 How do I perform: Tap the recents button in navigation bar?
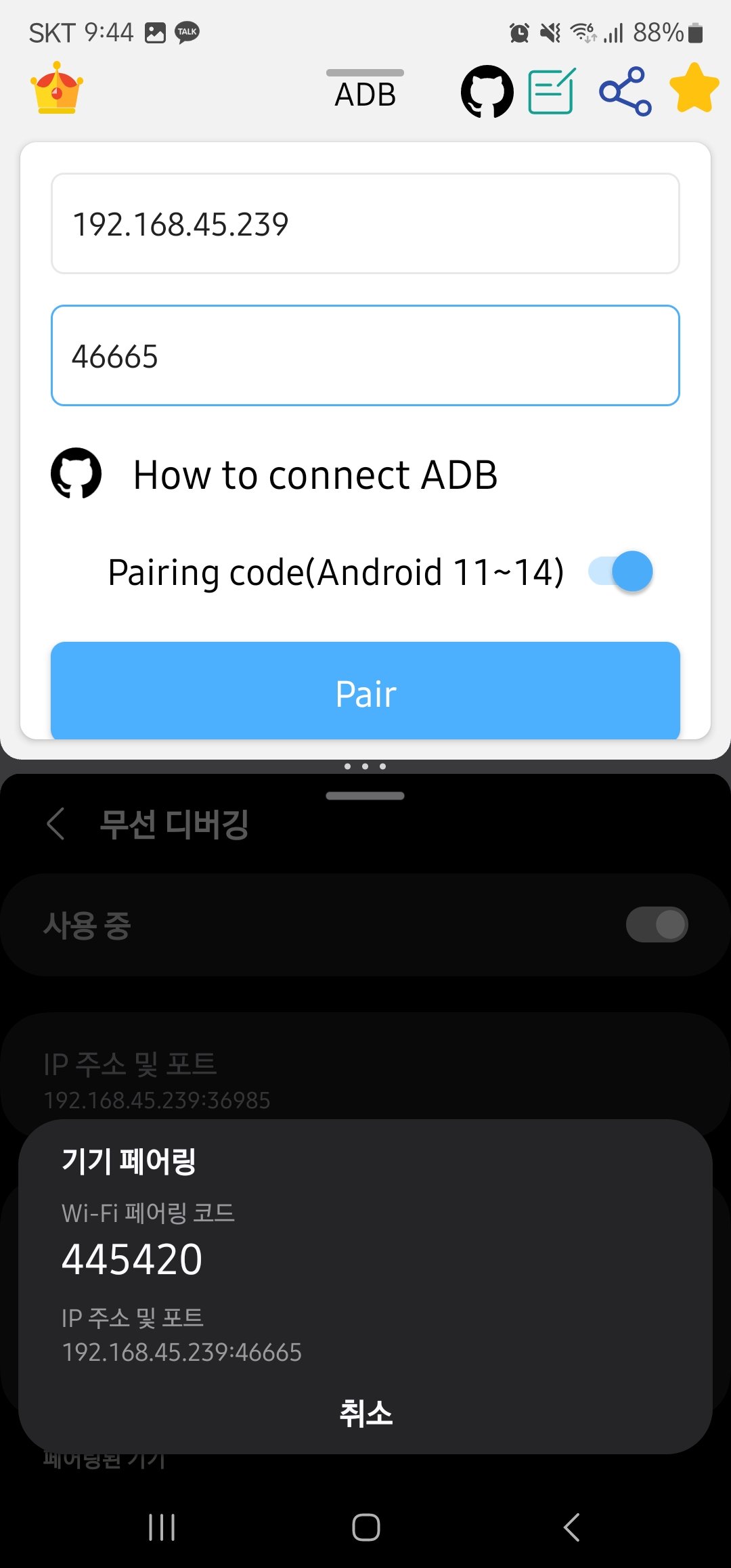click(161, 1527)
